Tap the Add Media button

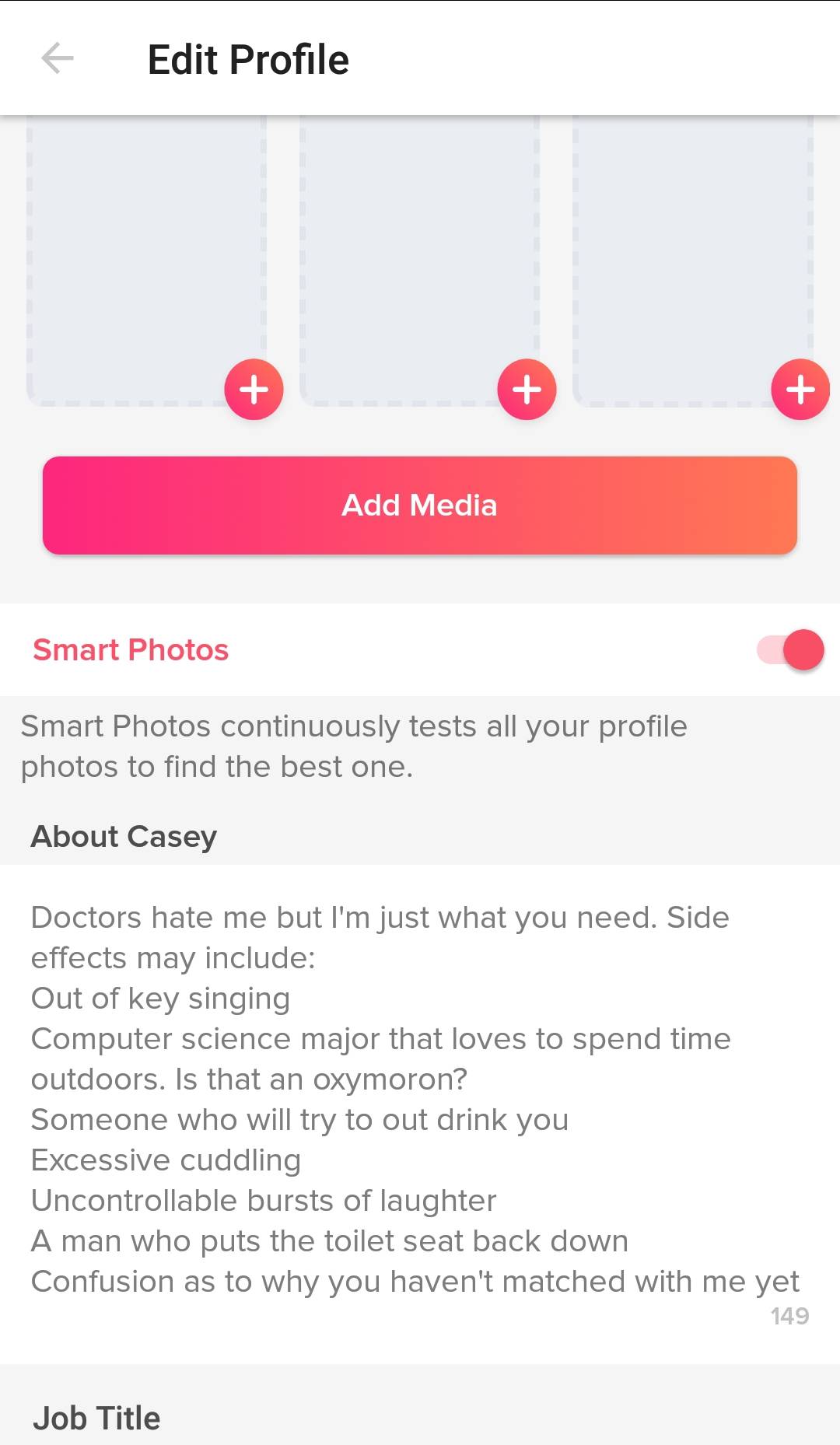tap(420, 506)
